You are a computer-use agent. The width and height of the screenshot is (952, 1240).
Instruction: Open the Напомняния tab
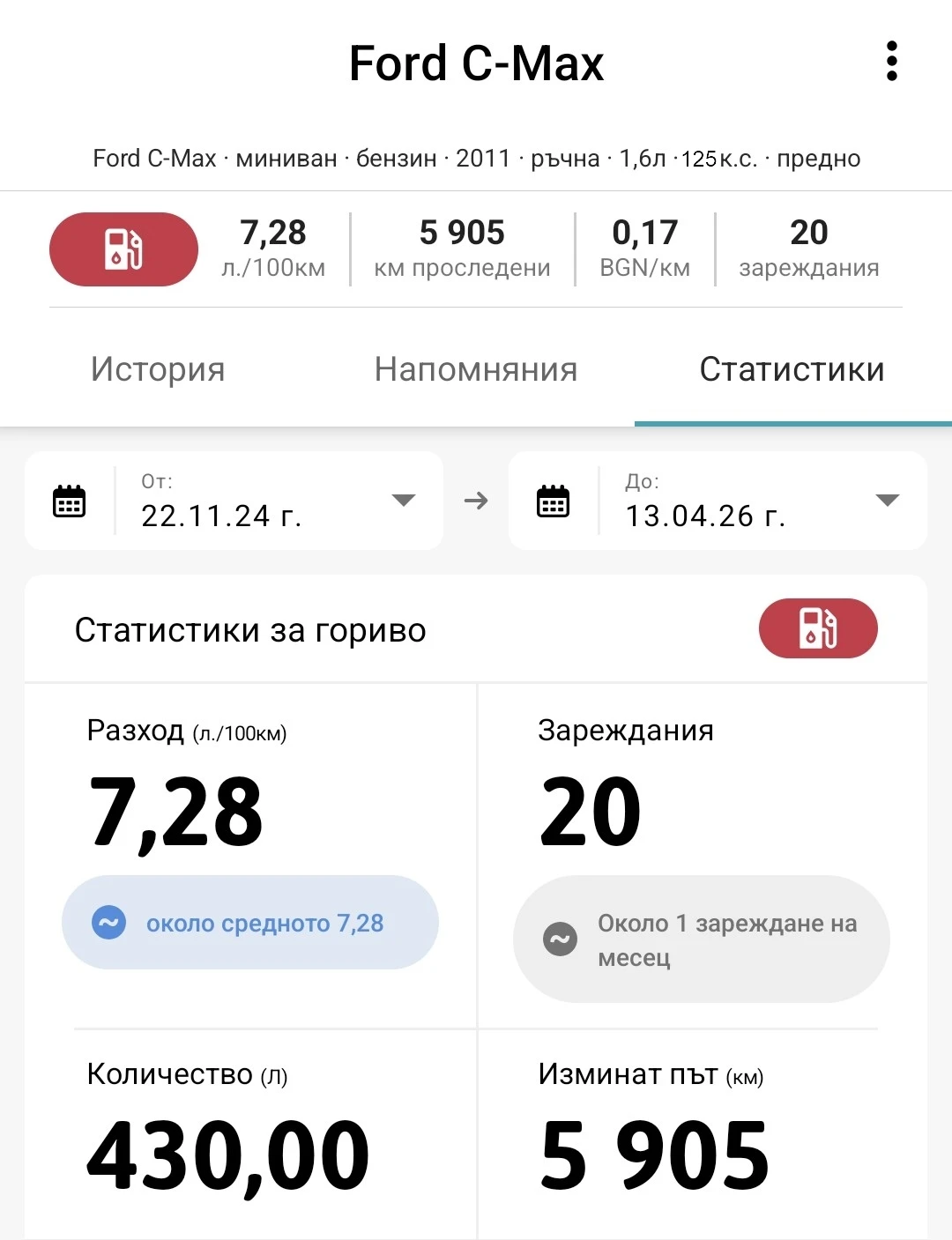(x=475, y=370)
